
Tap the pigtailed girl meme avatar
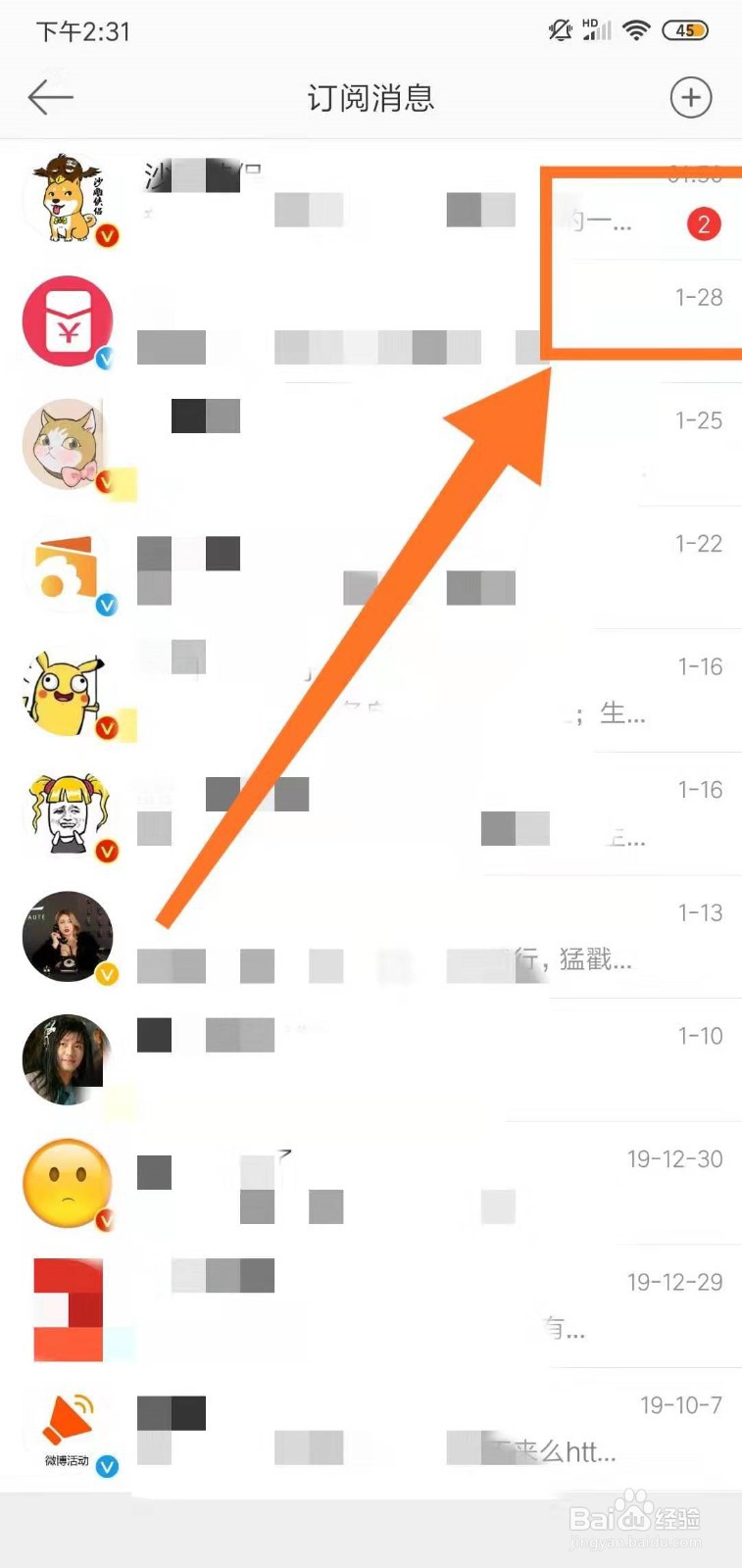[x=67, y=813]
